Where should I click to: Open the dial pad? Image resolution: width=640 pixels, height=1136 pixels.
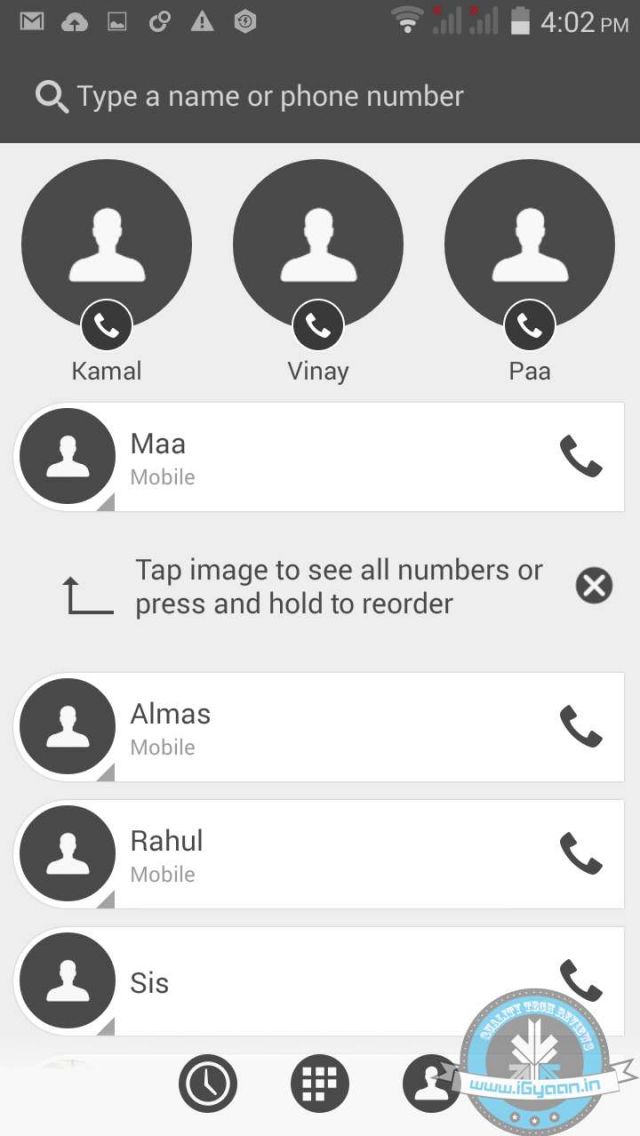pyautogui.click(x=320, y=1084)
